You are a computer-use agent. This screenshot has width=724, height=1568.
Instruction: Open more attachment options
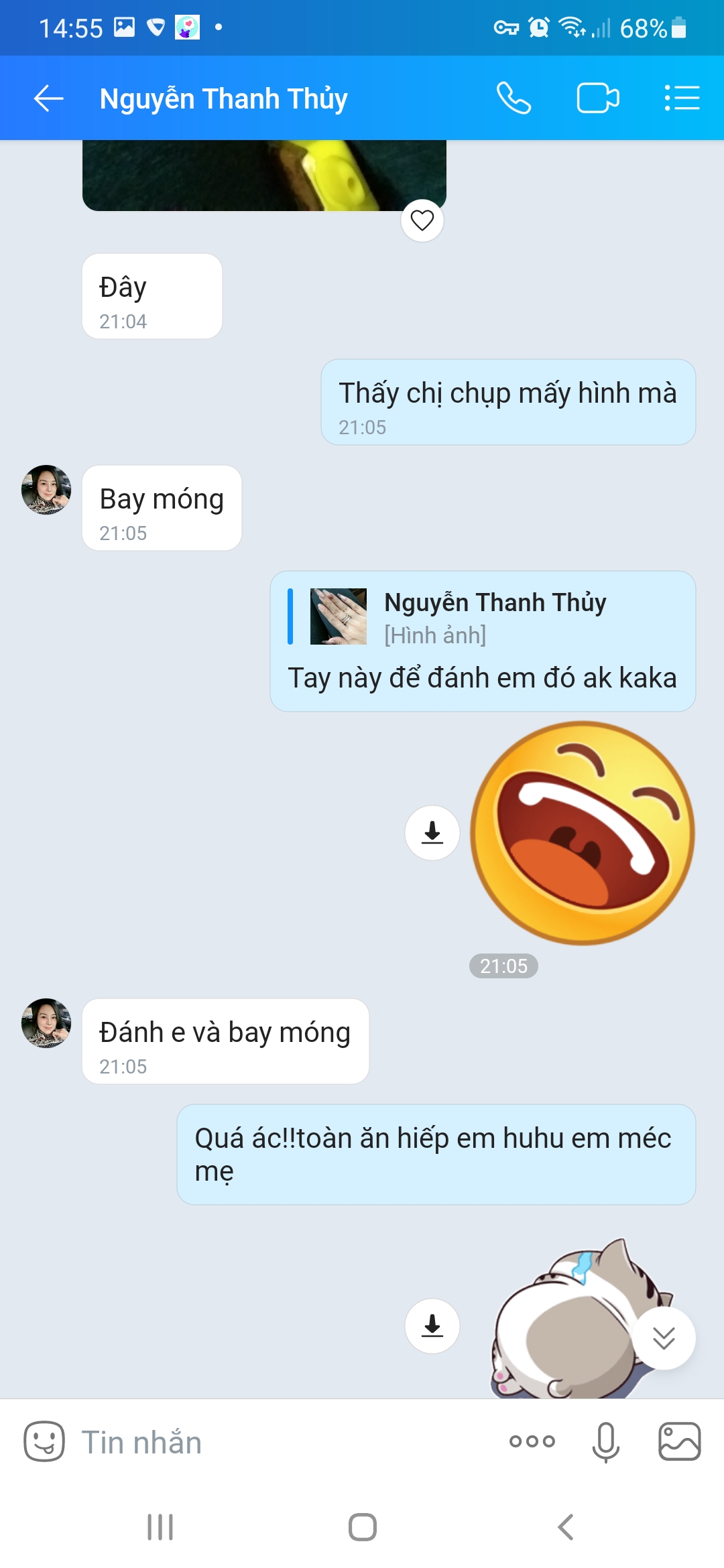(532, 1441)
